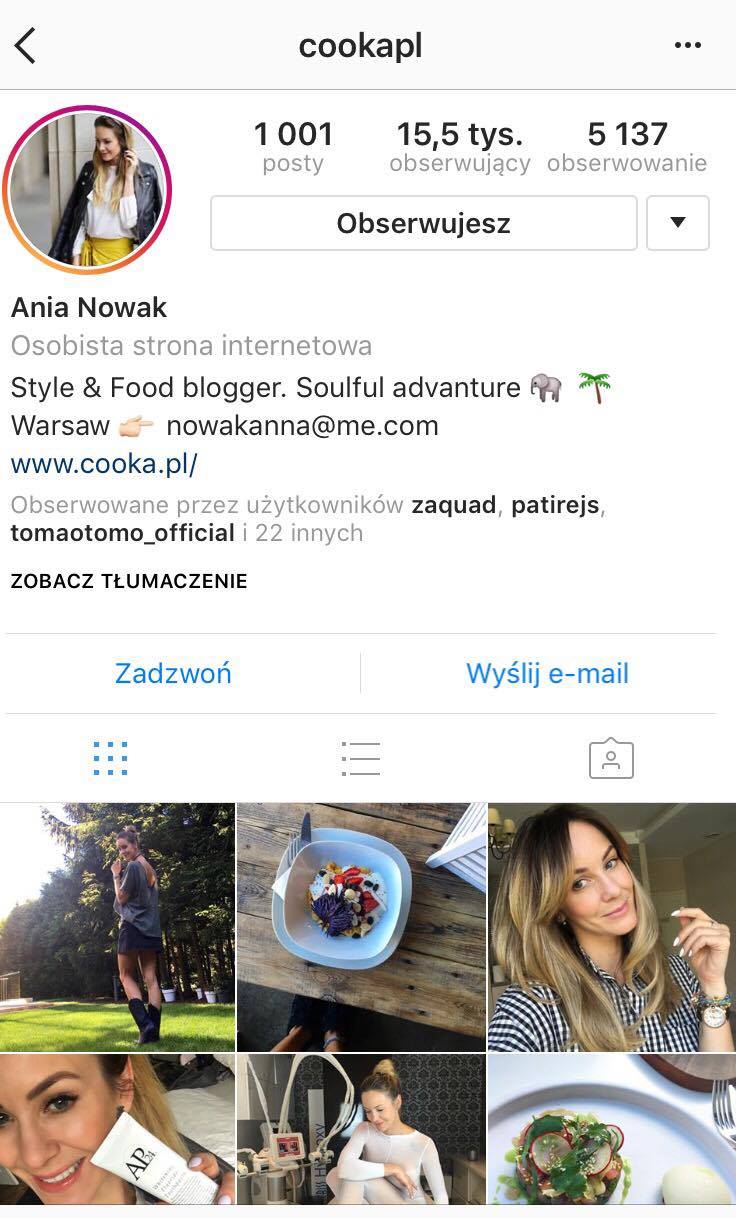Call via the Zadzwoń button

[173, 673]
